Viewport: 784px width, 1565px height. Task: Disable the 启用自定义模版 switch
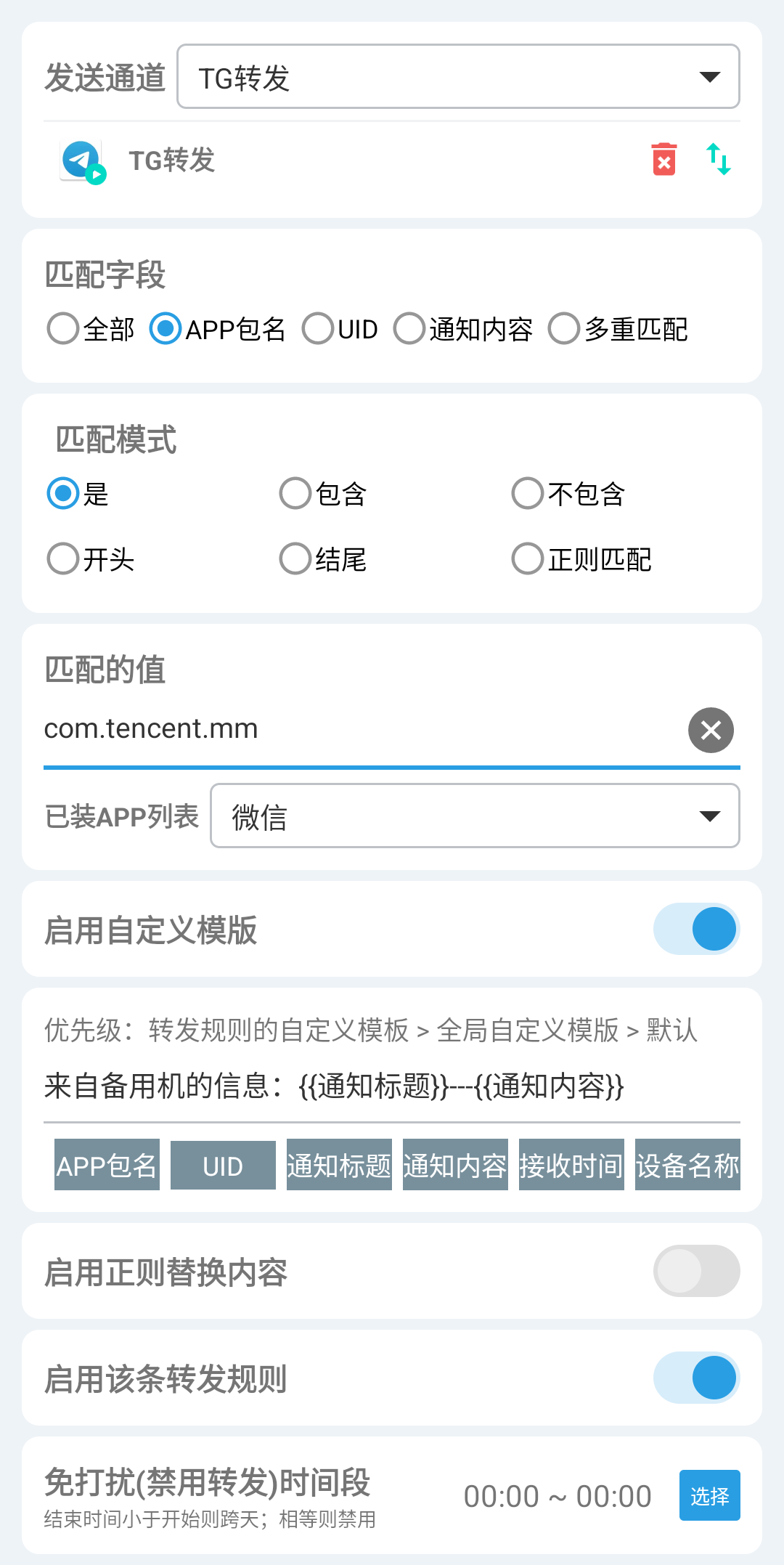click(696, 929)
